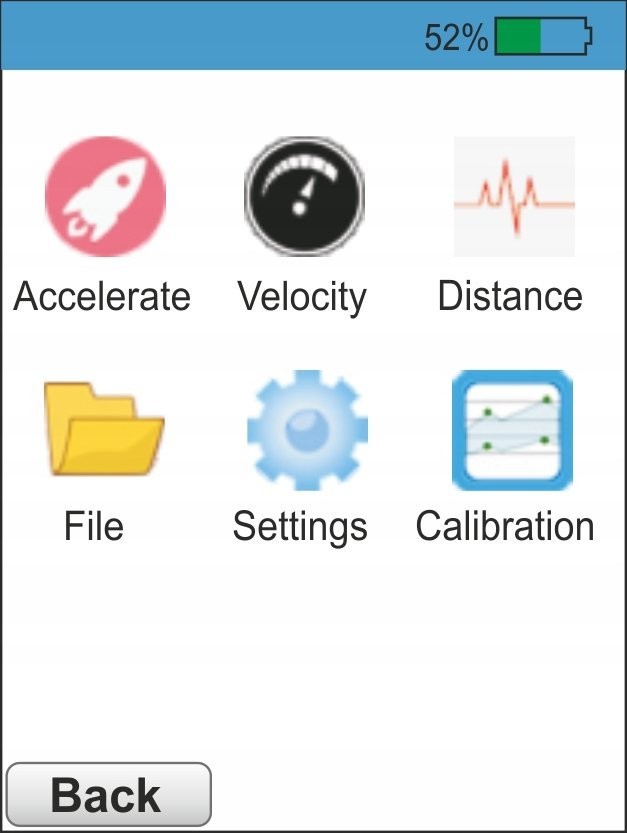627x833 pixels.
Task: Open the Settings gear
Action: (x=306, y=430)
